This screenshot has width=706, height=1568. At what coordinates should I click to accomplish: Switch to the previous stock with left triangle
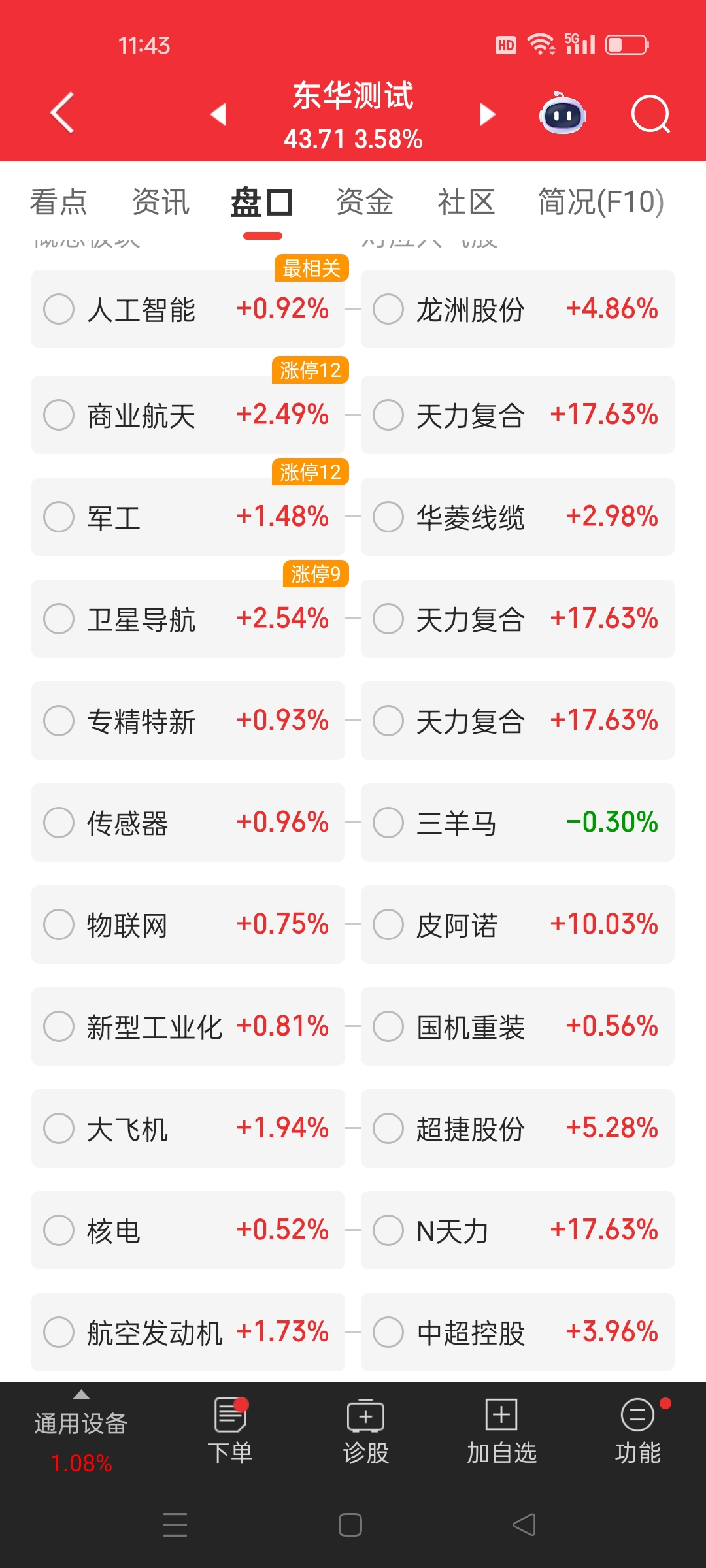tap(218, 114)
